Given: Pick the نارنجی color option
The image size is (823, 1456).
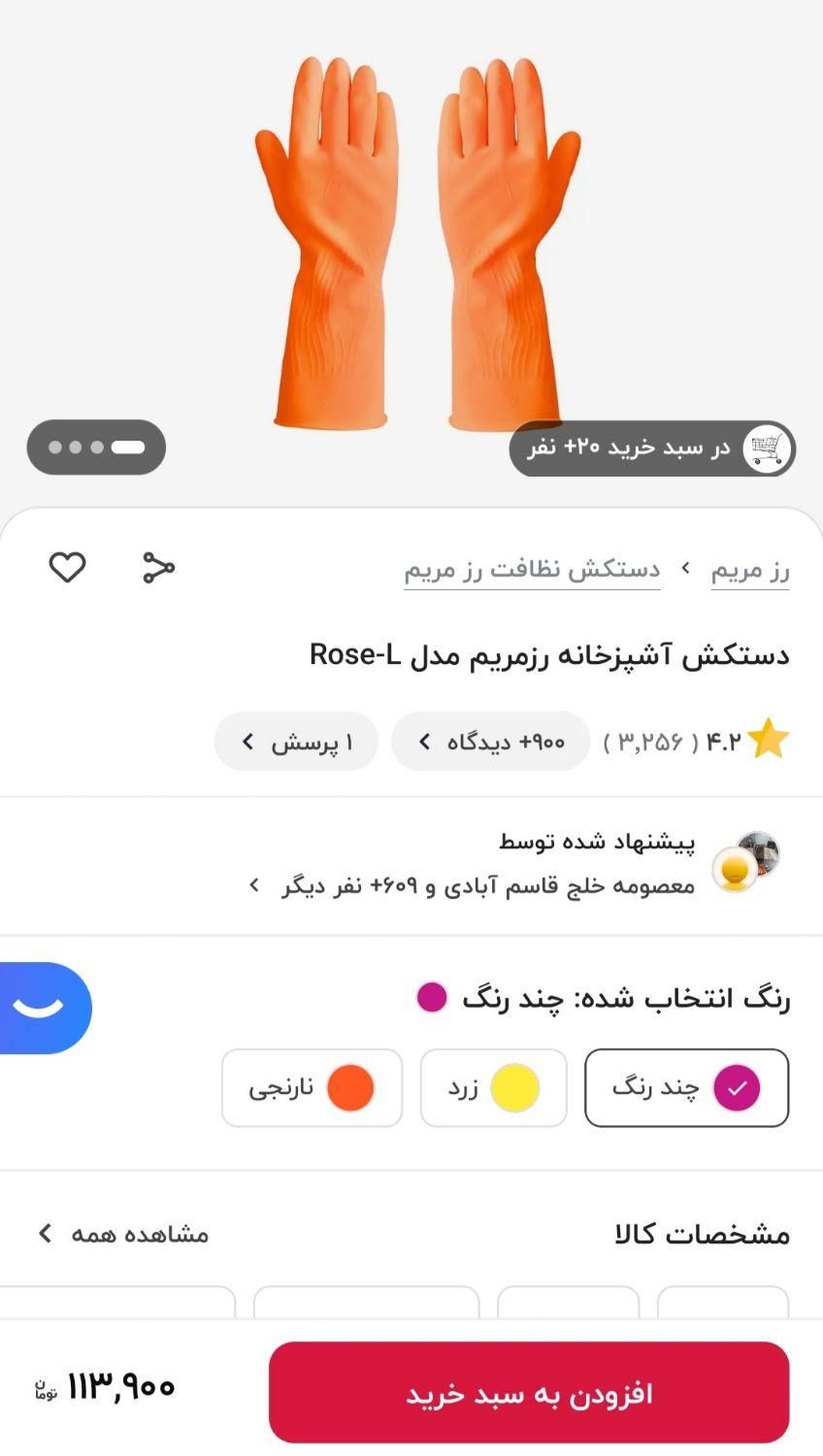Looking at the screenshot, I should pos(312,1087).
